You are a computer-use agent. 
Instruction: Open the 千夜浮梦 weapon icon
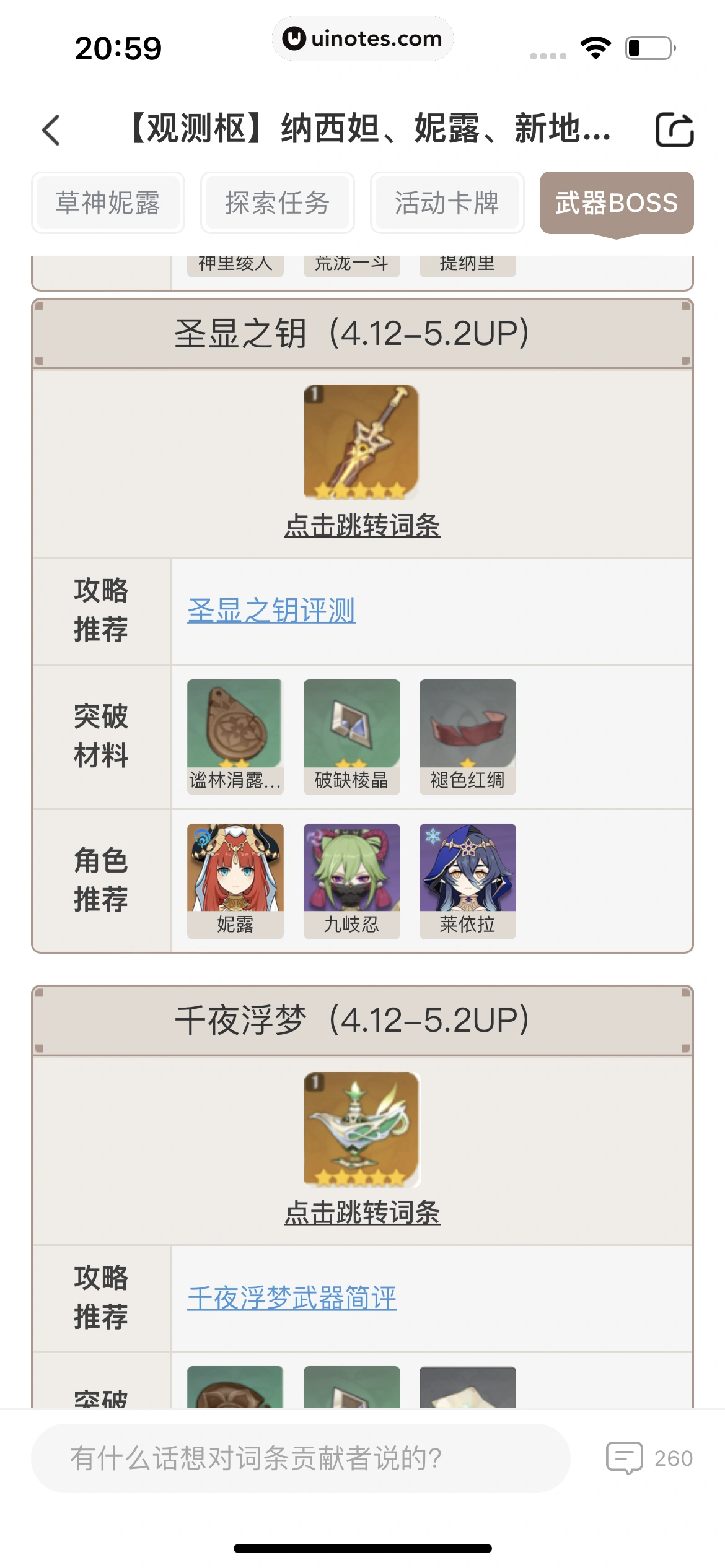click(x=361, y=1129)
